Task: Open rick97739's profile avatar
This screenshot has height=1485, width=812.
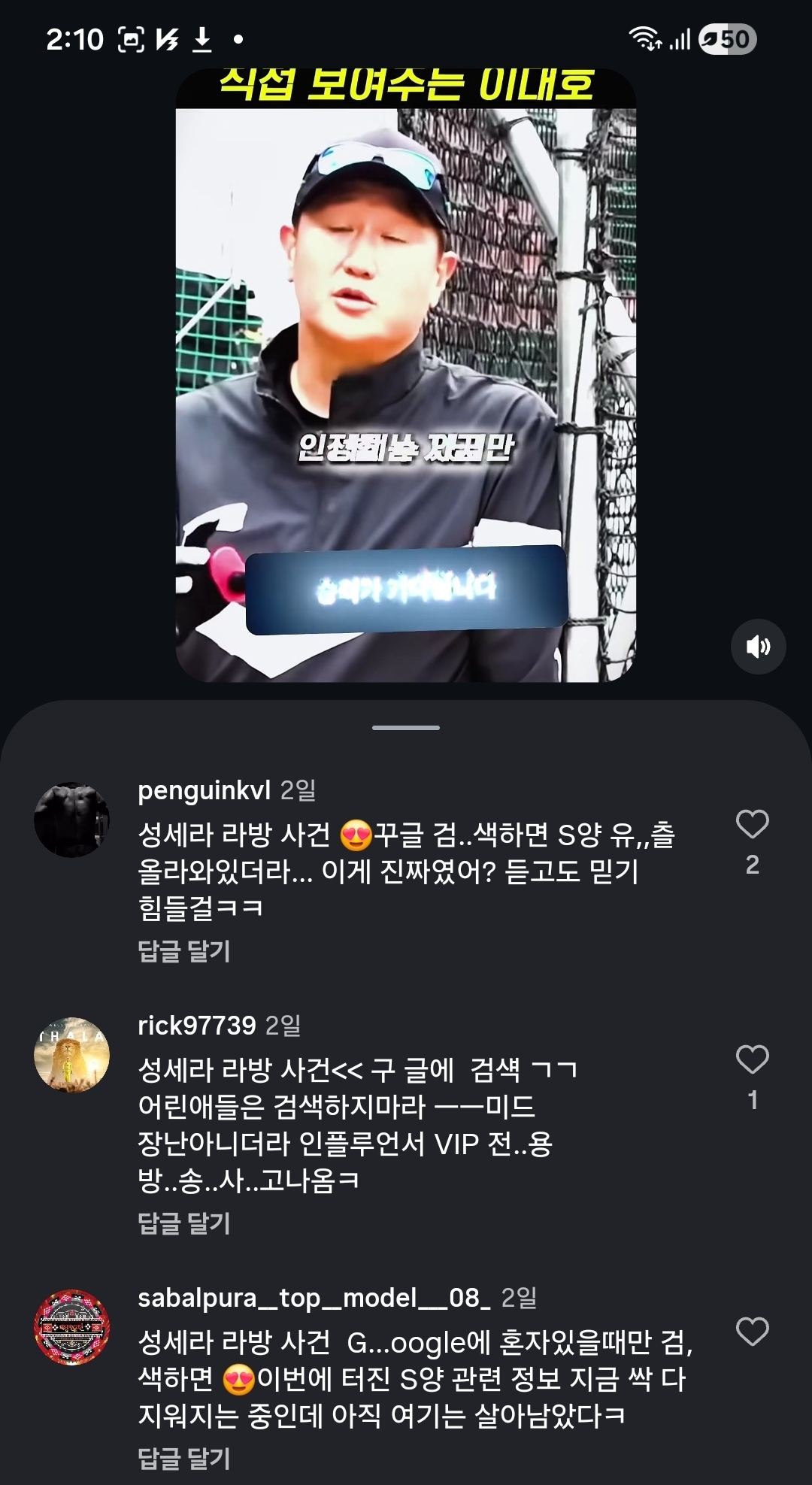Action: tap(72, 1055)
